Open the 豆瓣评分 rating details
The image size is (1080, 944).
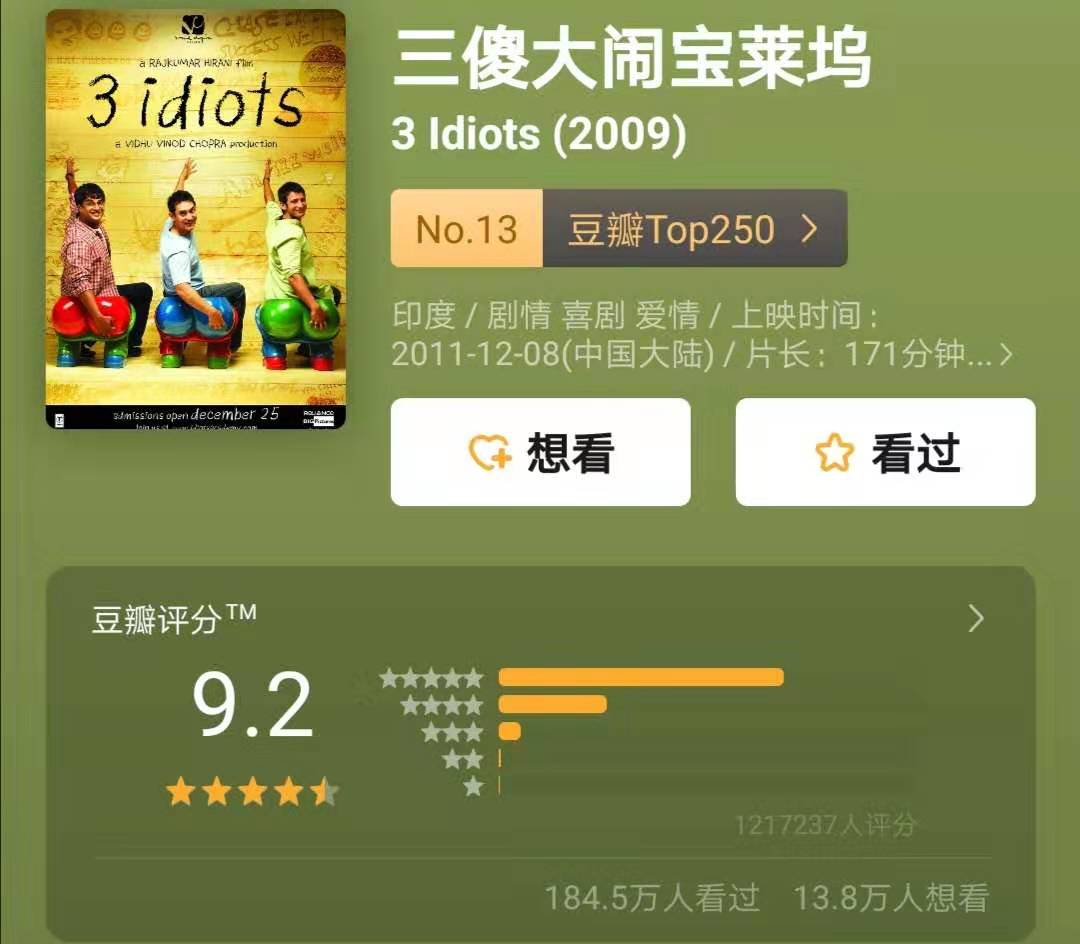tap(976, 619)
